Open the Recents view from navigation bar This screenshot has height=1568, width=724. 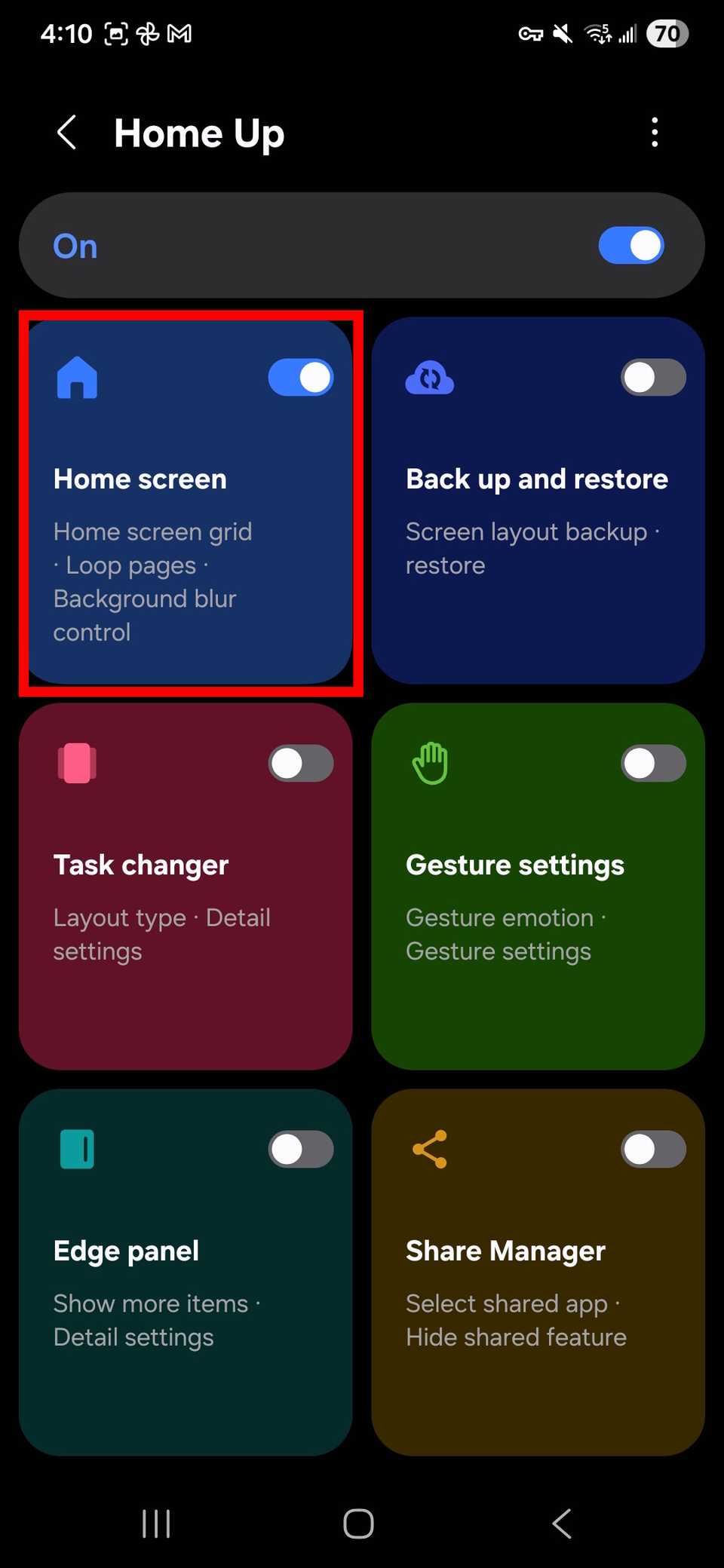(155, 1523)
